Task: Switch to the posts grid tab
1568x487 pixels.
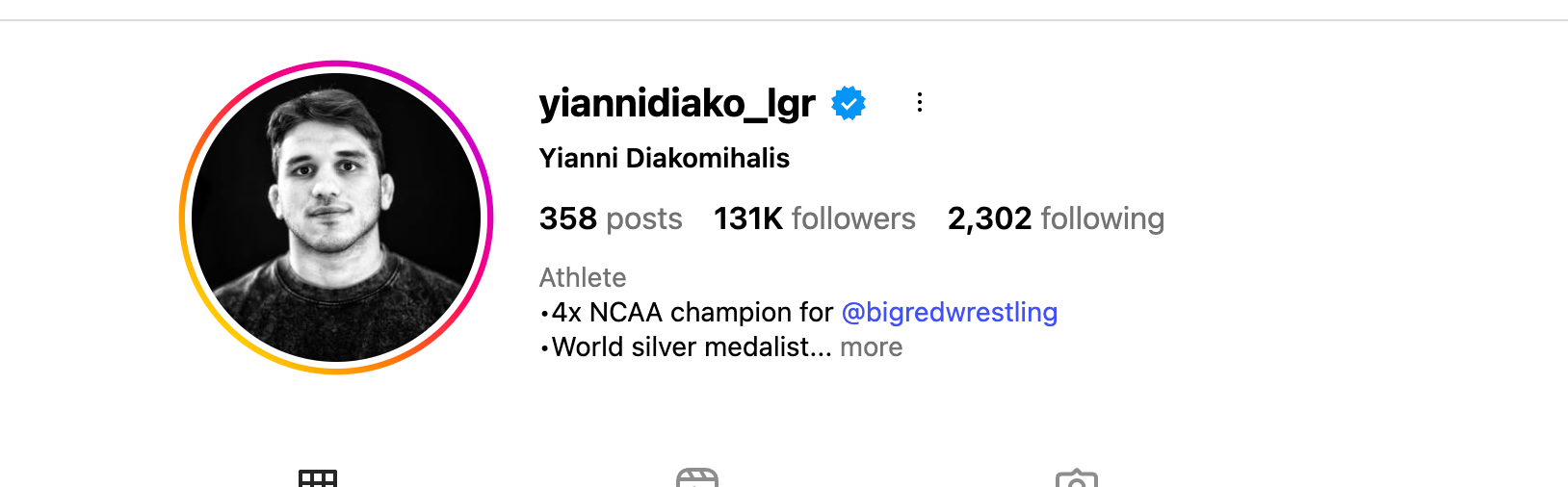Action: click(x=318, y=478)
